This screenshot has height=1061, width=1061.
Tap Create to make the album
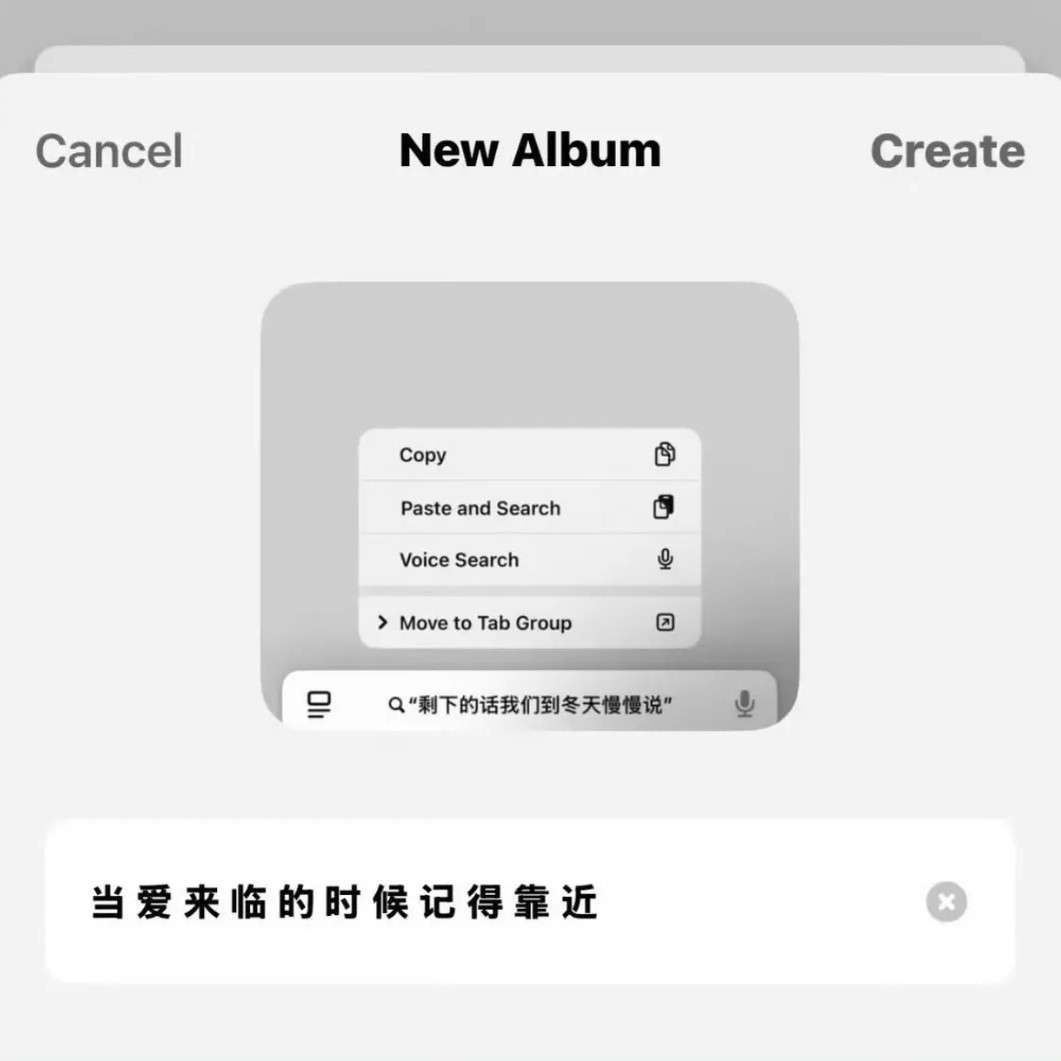[946, 152]
